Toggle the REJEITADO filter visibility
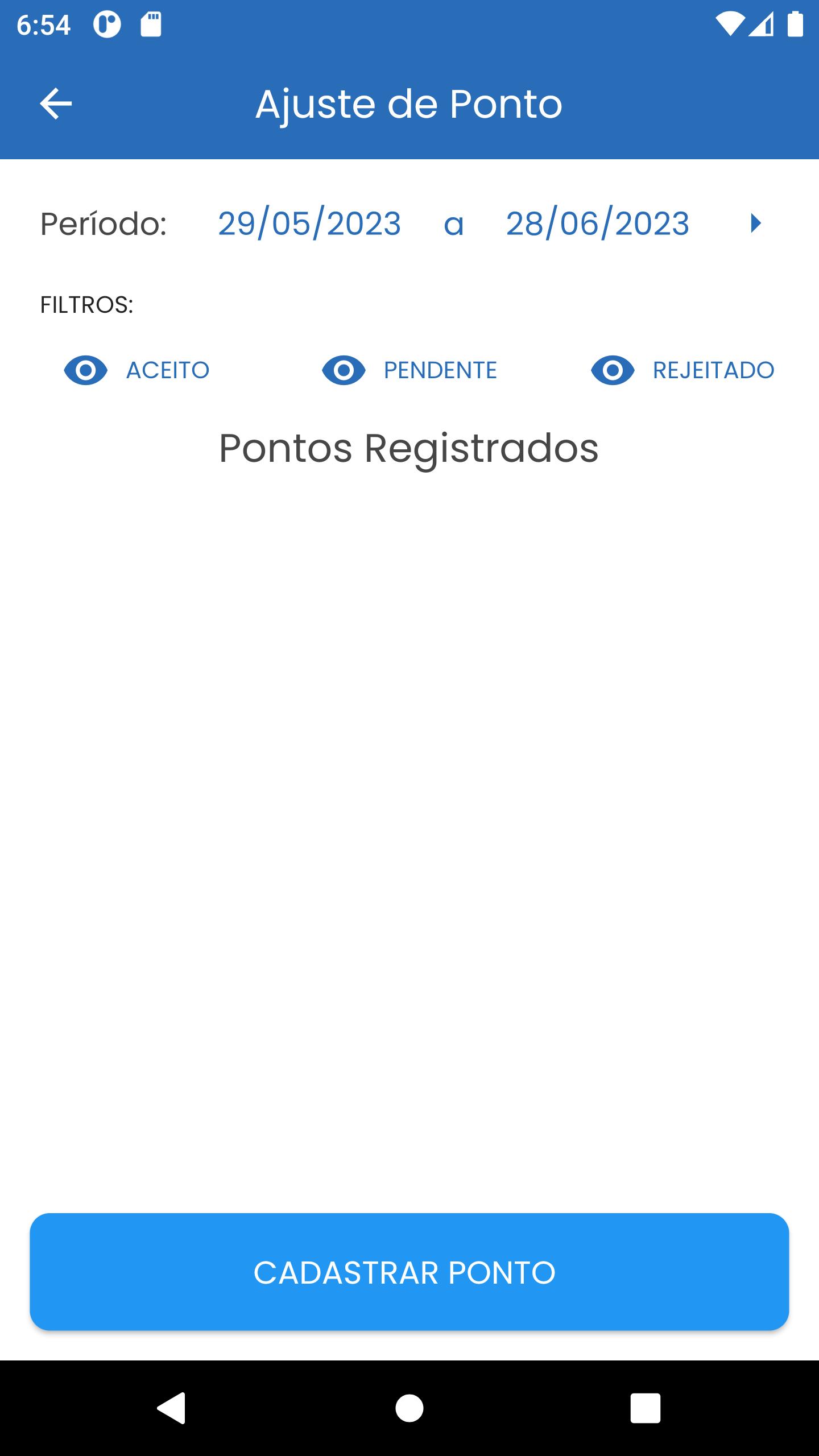819x1456 pixels. click(682, 370)
